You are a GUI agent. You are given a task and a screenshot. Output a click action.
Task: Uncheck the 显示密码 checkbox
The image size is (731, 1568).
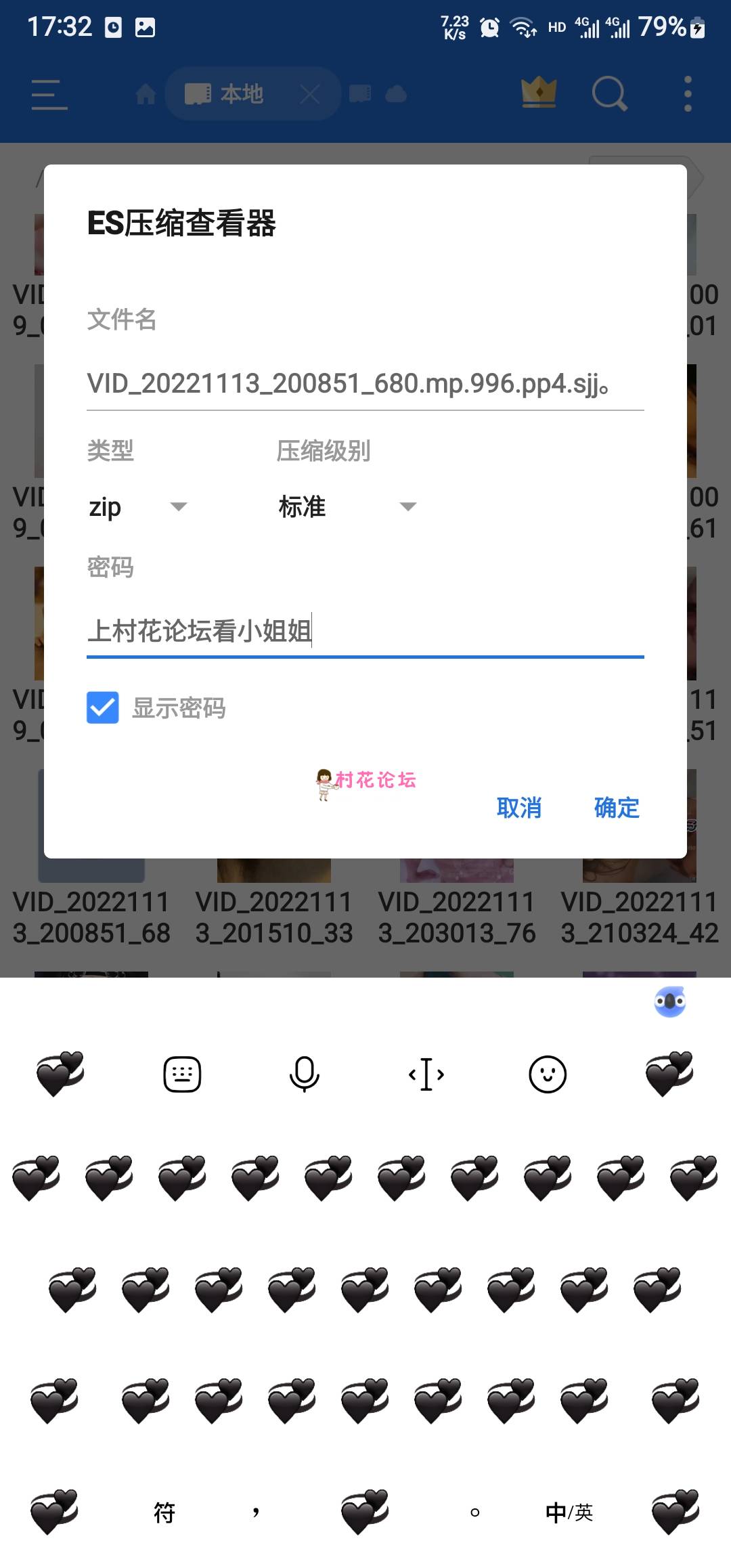click(x=103, y=707)
